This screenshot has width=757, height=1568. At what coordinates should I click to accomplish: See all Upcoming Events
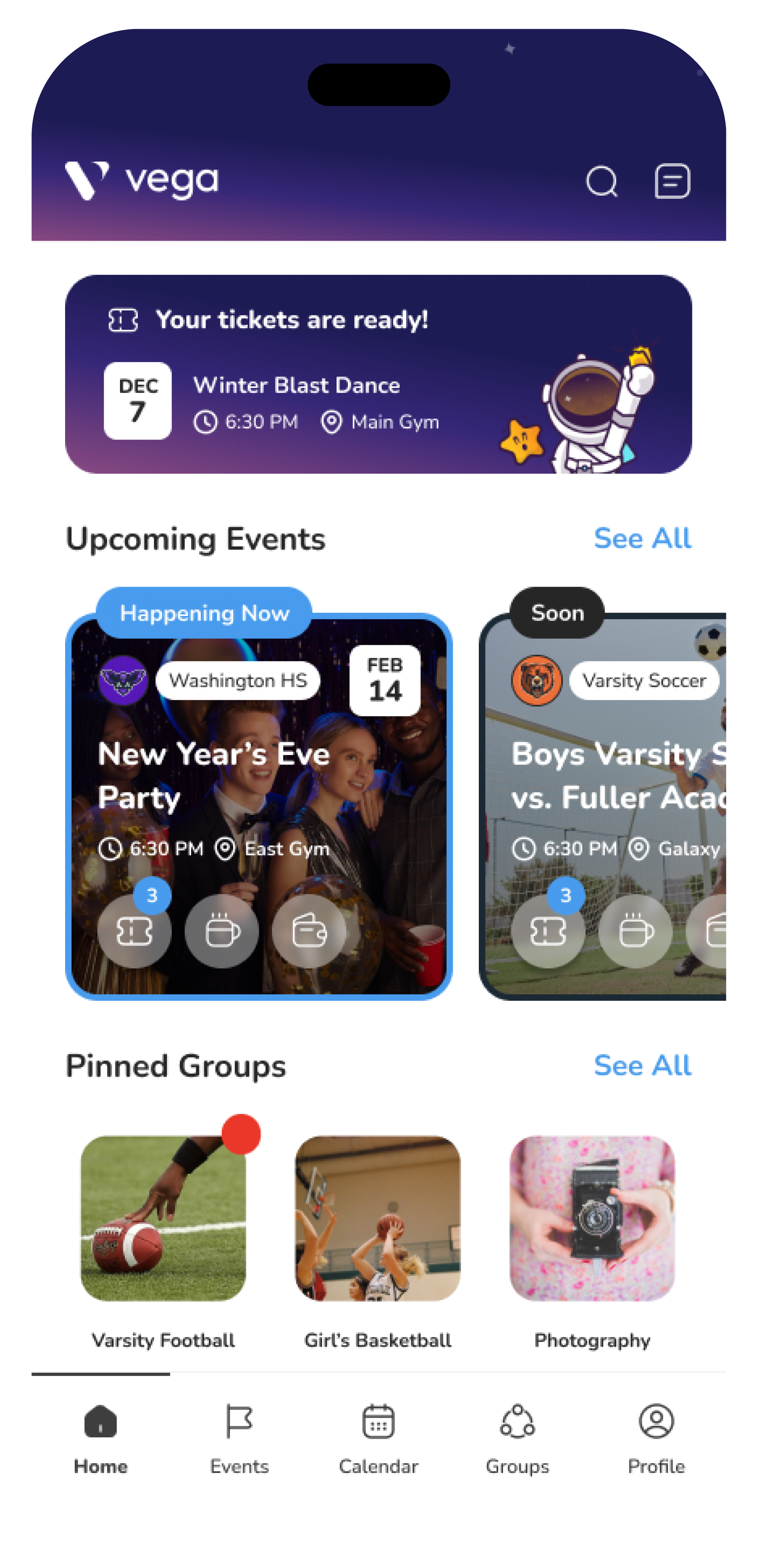pyautogui.click(x=642, y=538)
